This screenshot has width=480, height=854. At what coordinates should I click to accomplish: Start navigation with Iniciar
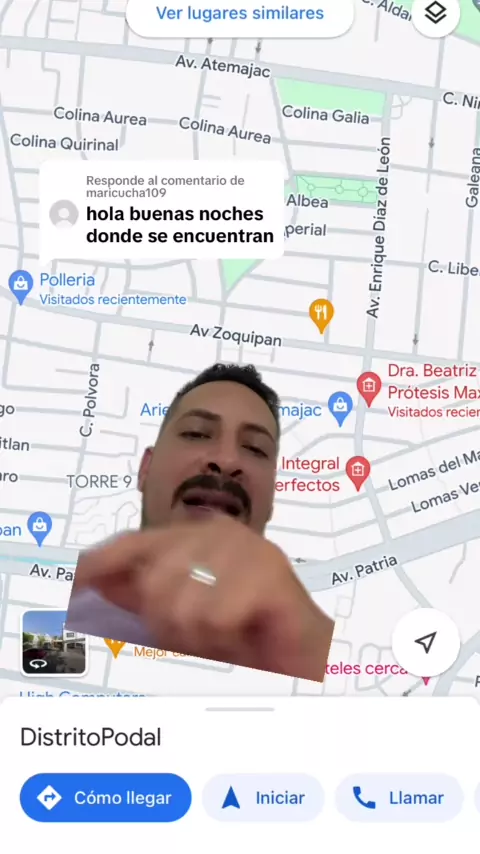[263, 797]
